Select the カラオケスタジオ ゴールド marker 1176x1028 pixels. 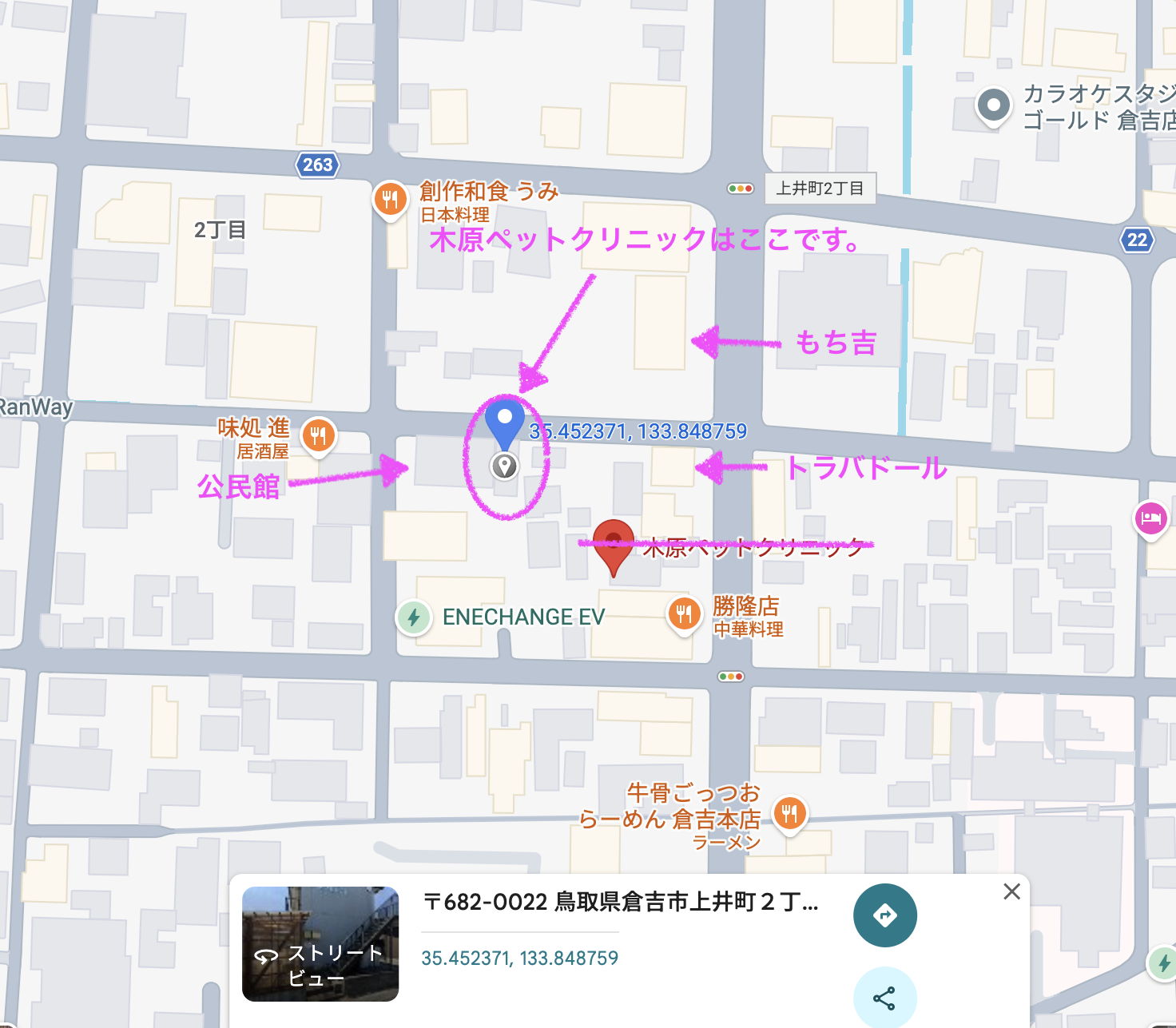[994, 105]
